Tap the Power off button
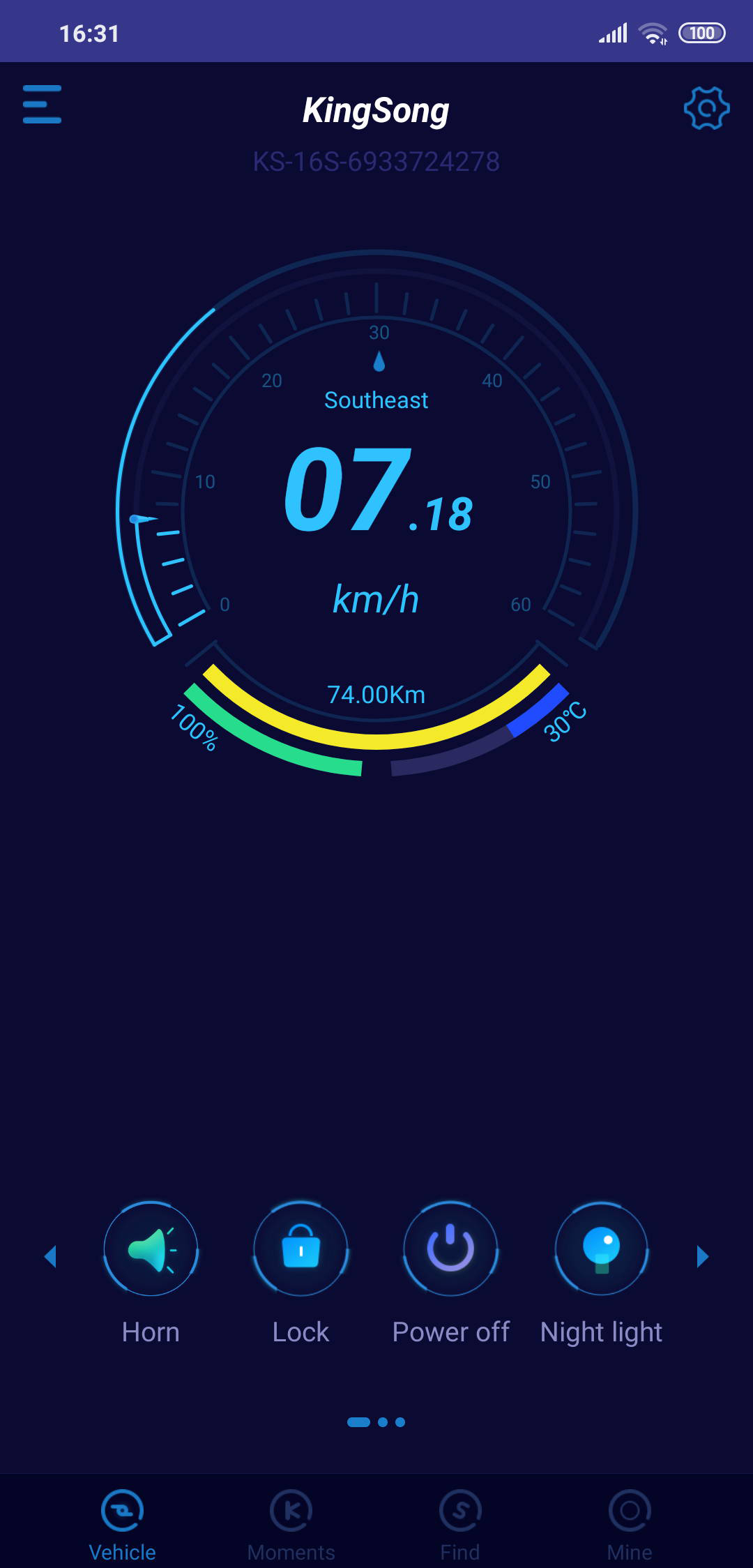The image size is (753, 1568). (x=450, y=1249)
